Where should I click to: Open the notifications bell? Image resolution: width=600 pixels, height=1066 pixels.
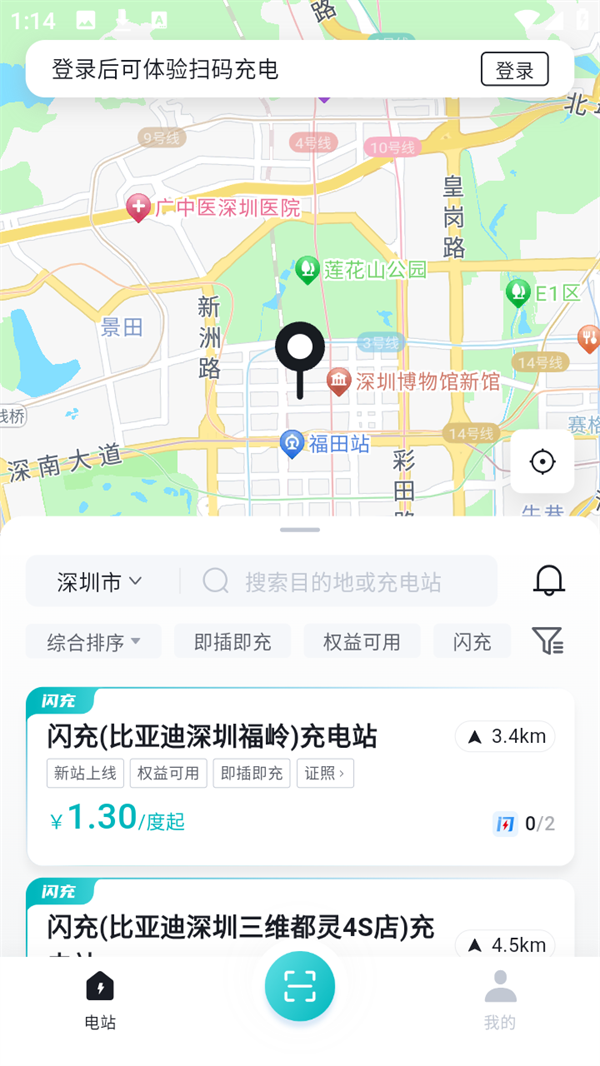(549, 580)
